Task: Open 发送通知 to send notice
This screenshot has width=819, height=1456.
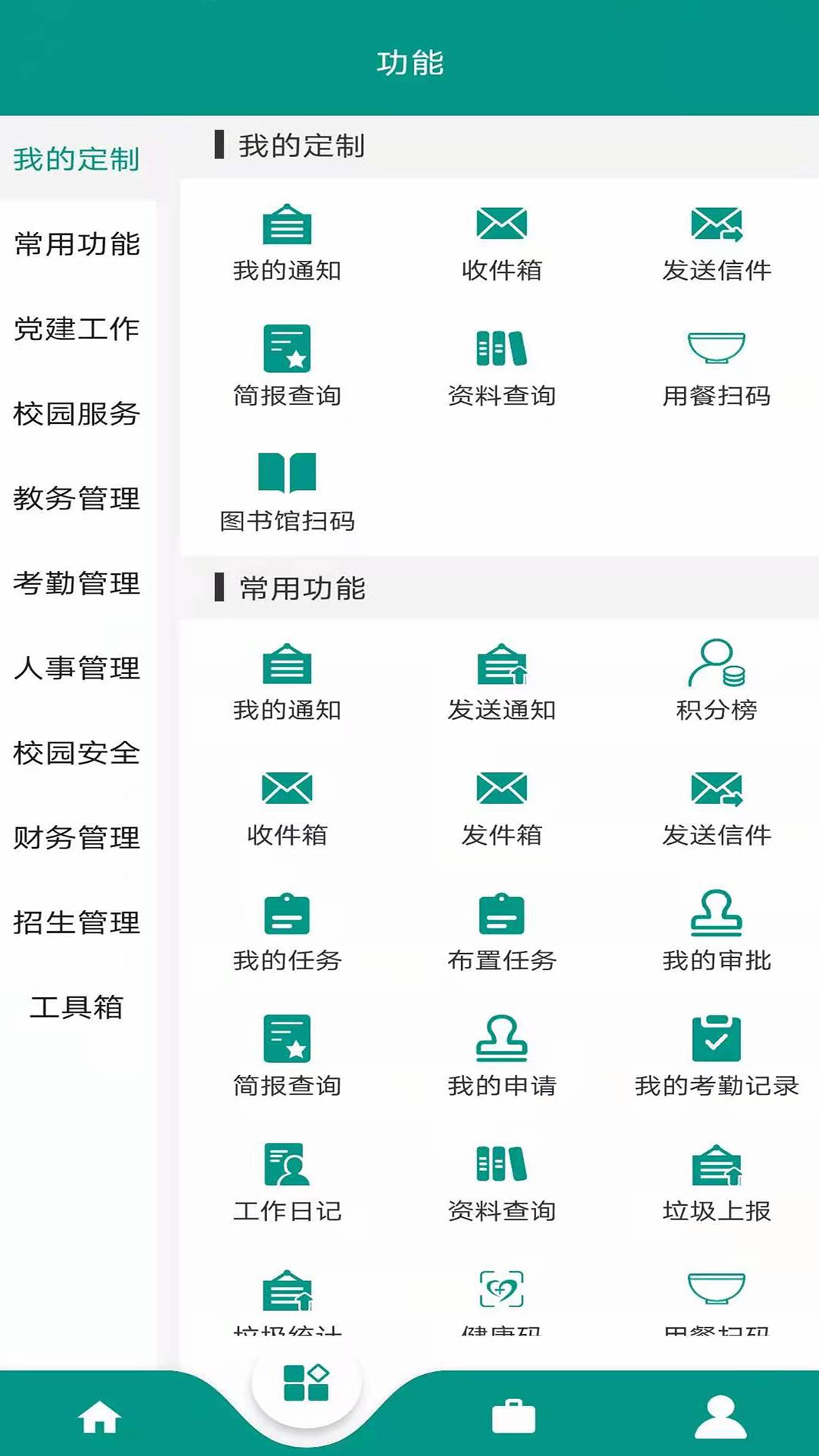Action: pyautogui.click(x=502, y=682)
